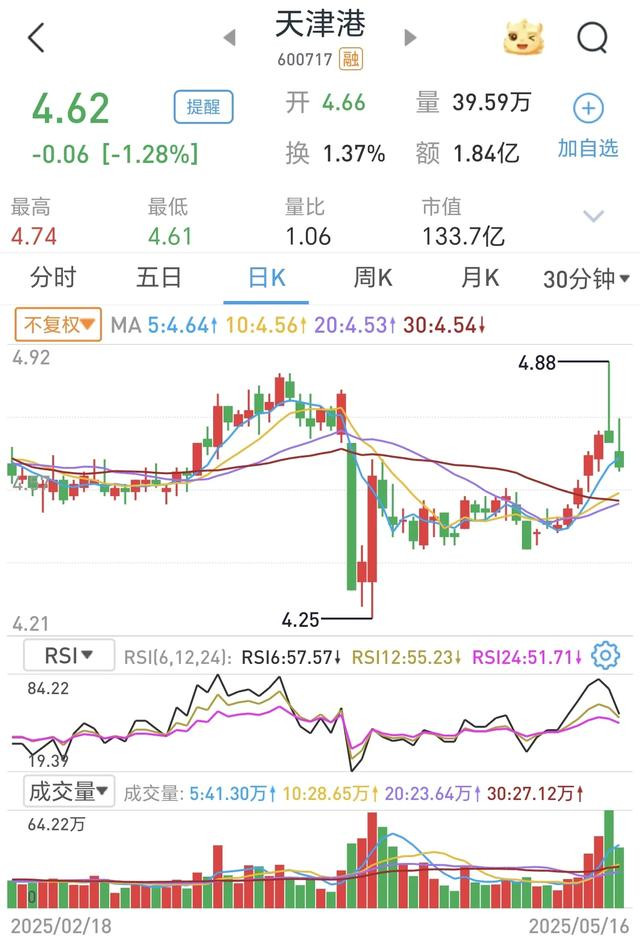This screenshot has height=940, width=640.
Task: Go back using the back arrow
Action: (36, 38)
